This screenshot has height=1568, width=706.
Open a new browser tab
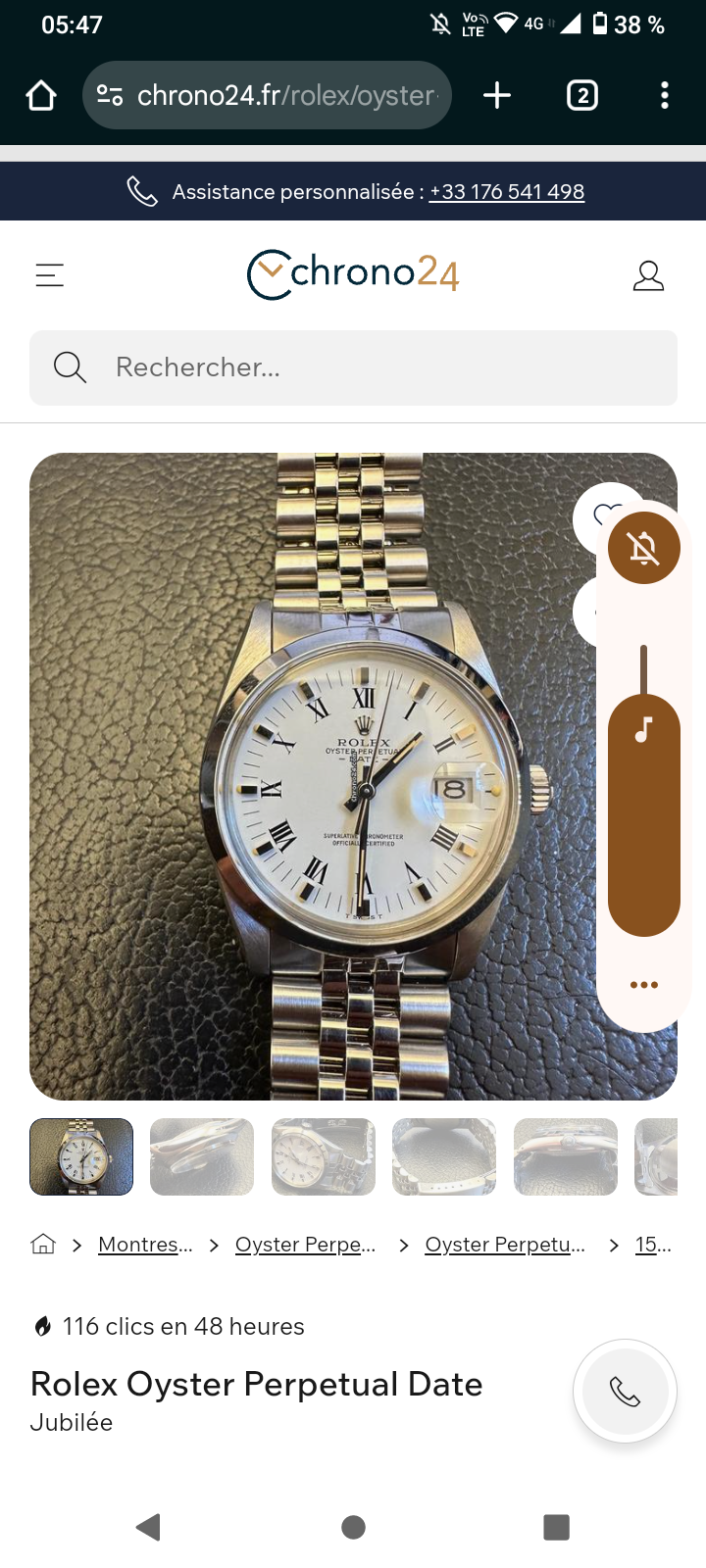(497, 95)
